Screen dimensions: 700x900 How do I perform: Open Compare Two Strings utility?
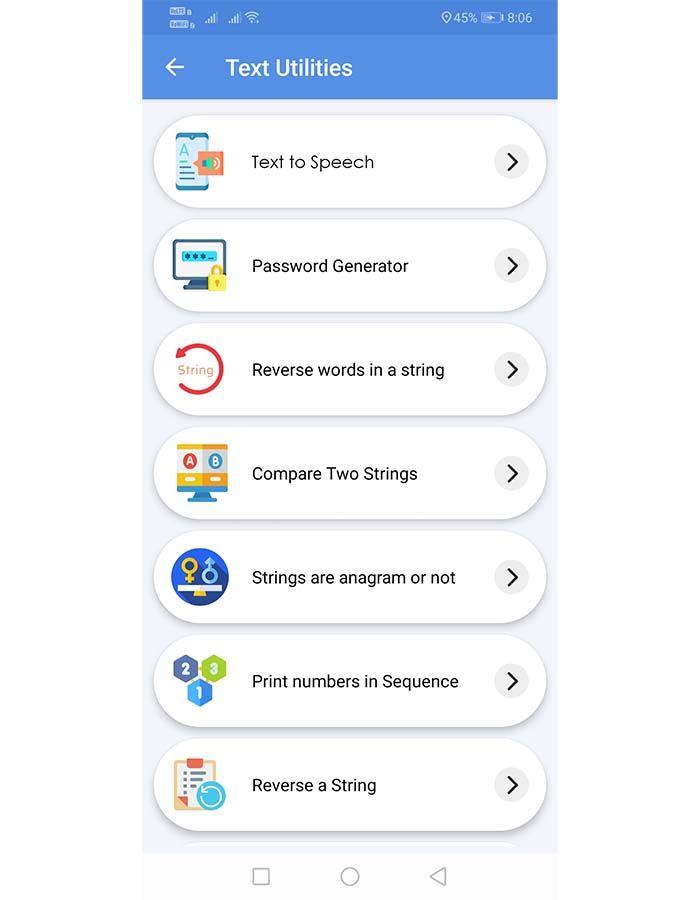[349, 474]
